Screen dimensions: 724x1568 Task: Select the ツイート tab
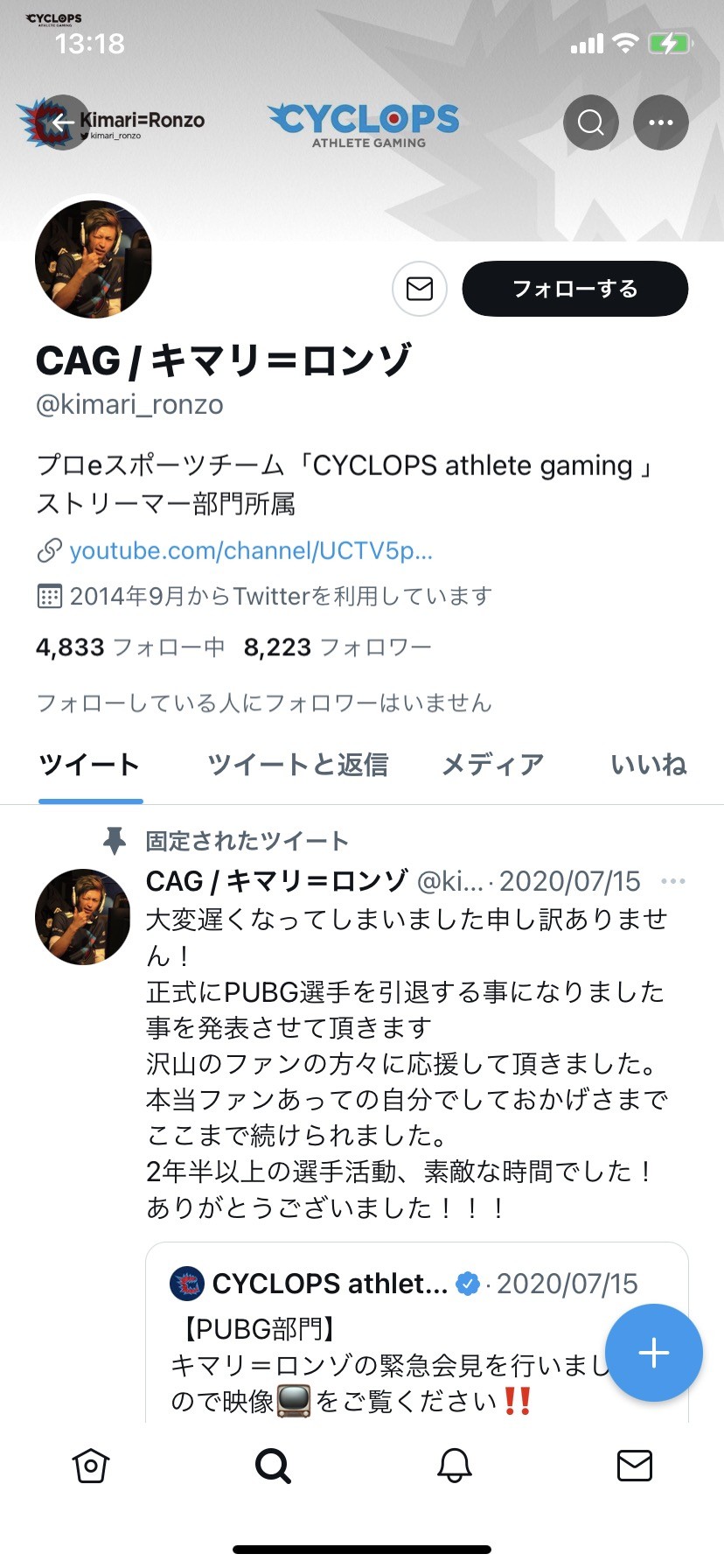tap(89, 765)
